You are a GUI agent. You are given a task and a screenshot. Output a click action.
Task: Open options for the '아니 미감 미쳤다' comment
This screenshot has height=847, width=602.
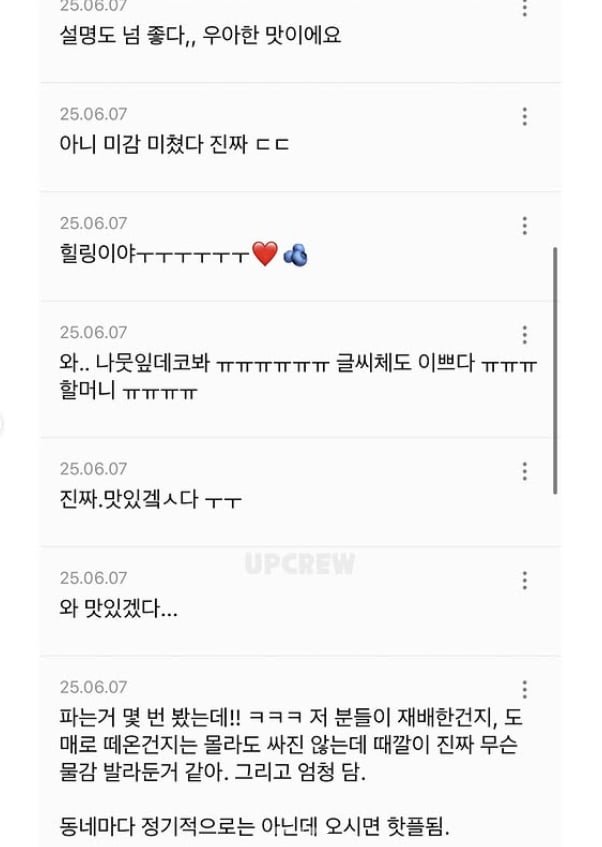[524, 117]
